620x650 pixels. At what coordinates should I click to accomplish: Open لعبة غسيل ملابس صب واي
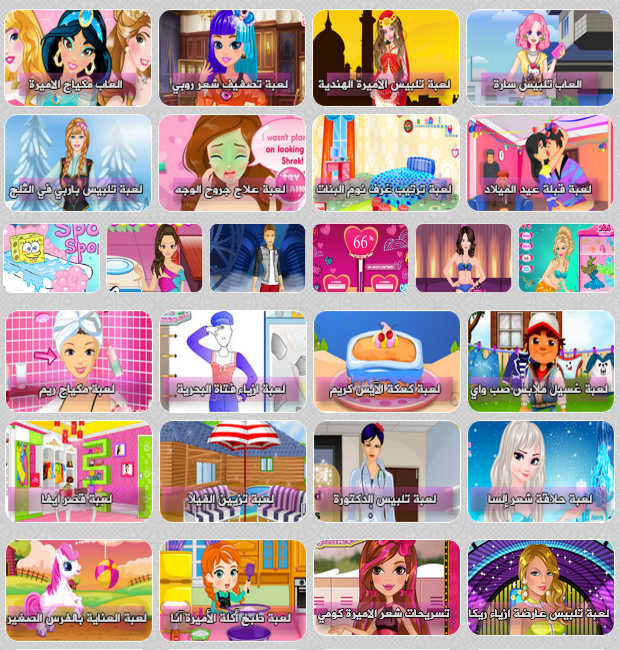pos(540,360)
